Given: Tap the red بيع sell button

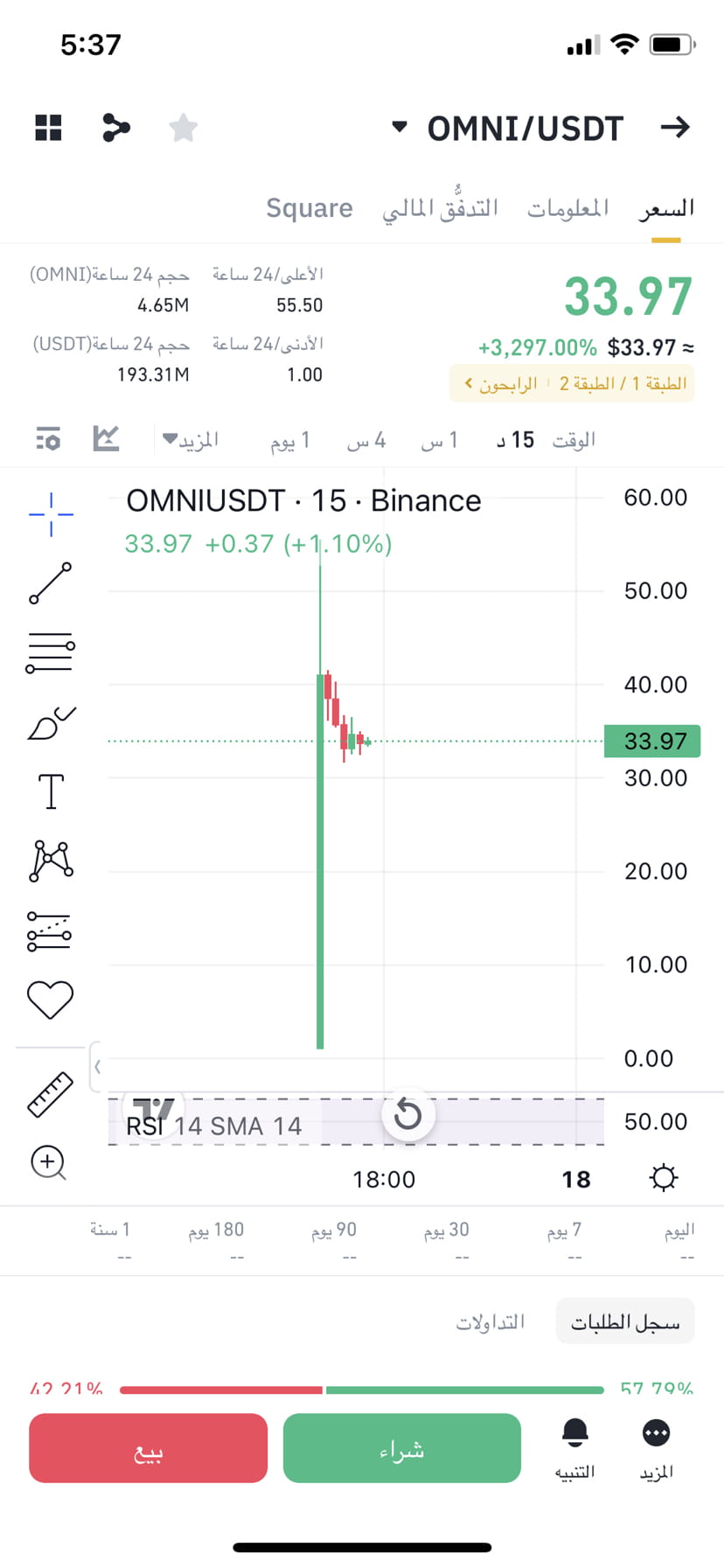Looking at the screenshot, I should tap(148, 1448).
